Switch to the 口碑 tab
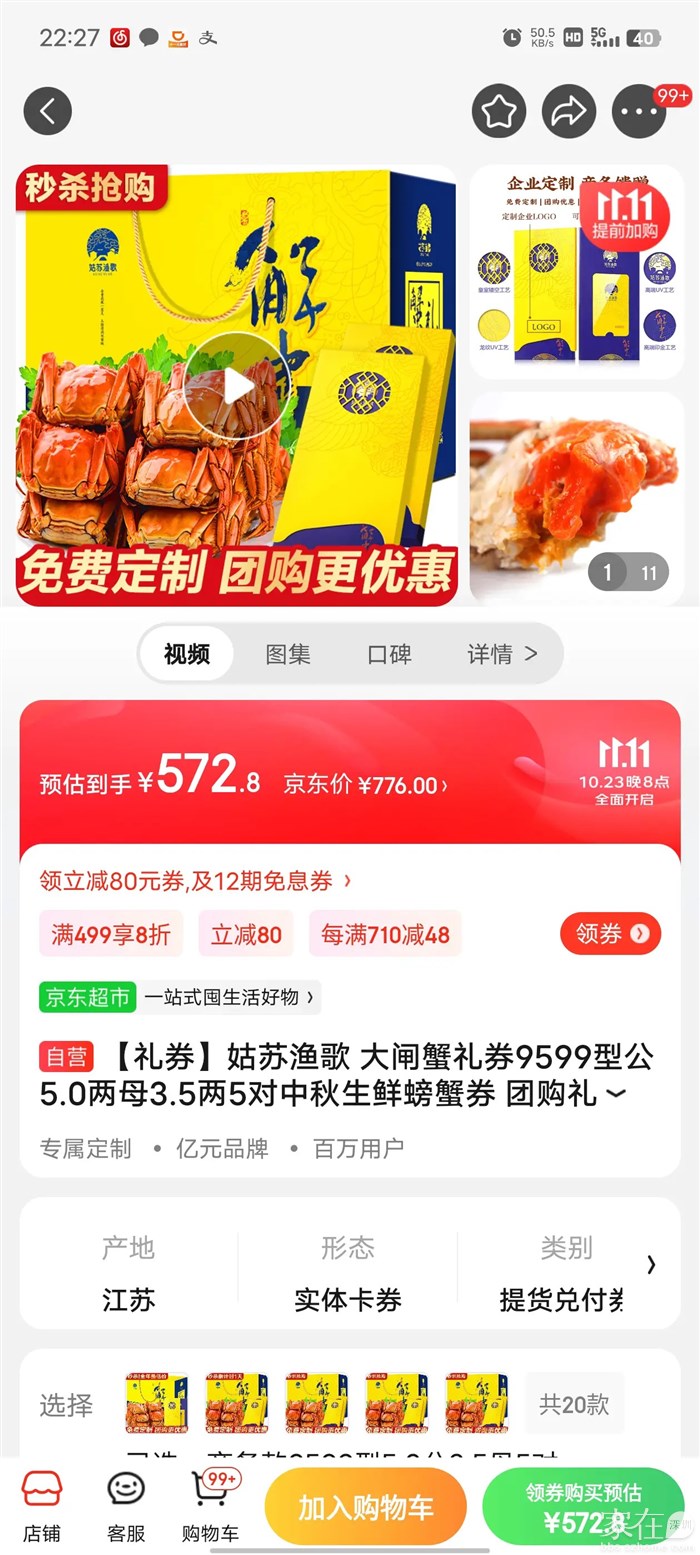 (x=389, y=654)
